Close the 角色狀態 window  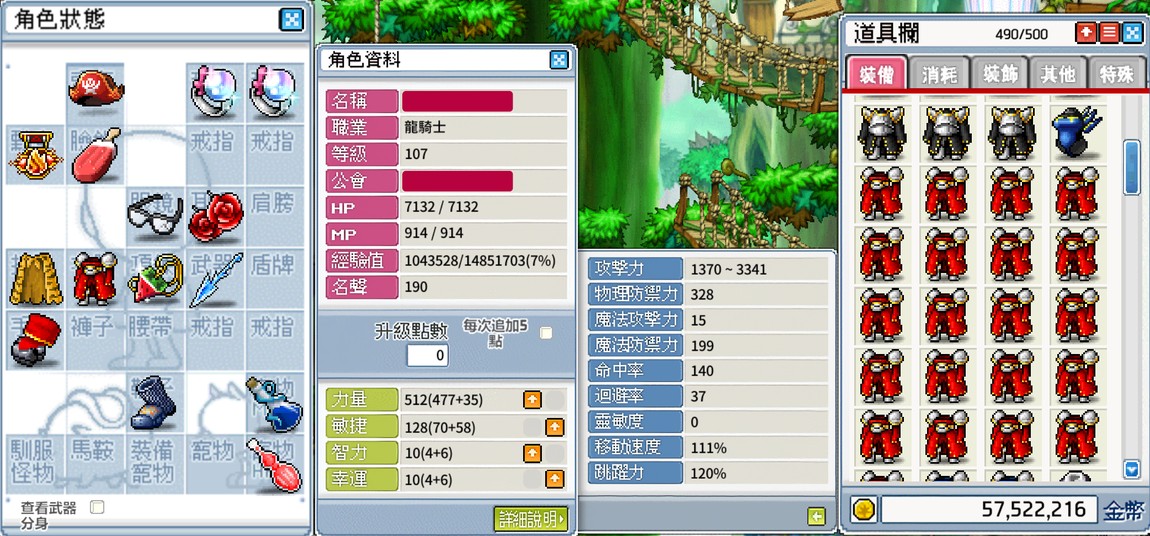tap(290, 18)
